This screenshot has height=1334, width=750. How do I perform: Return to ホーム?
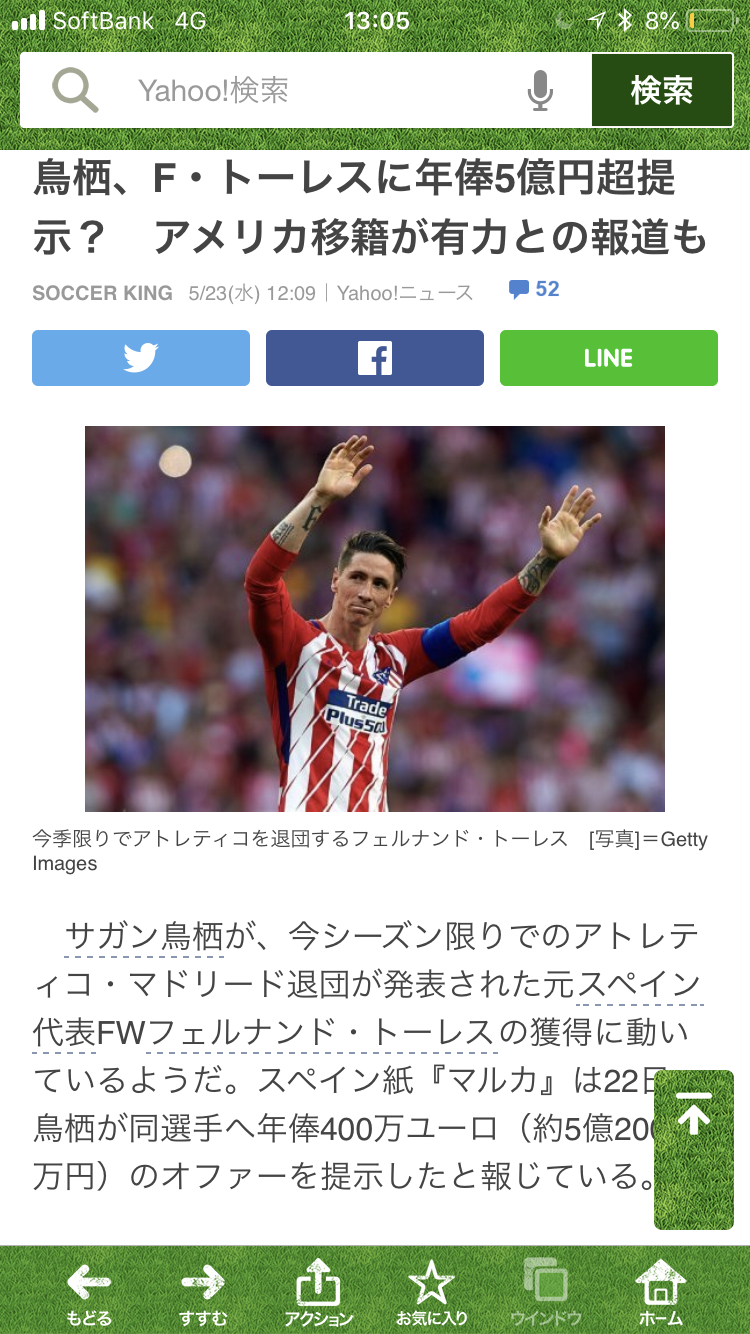(661, 1292)
